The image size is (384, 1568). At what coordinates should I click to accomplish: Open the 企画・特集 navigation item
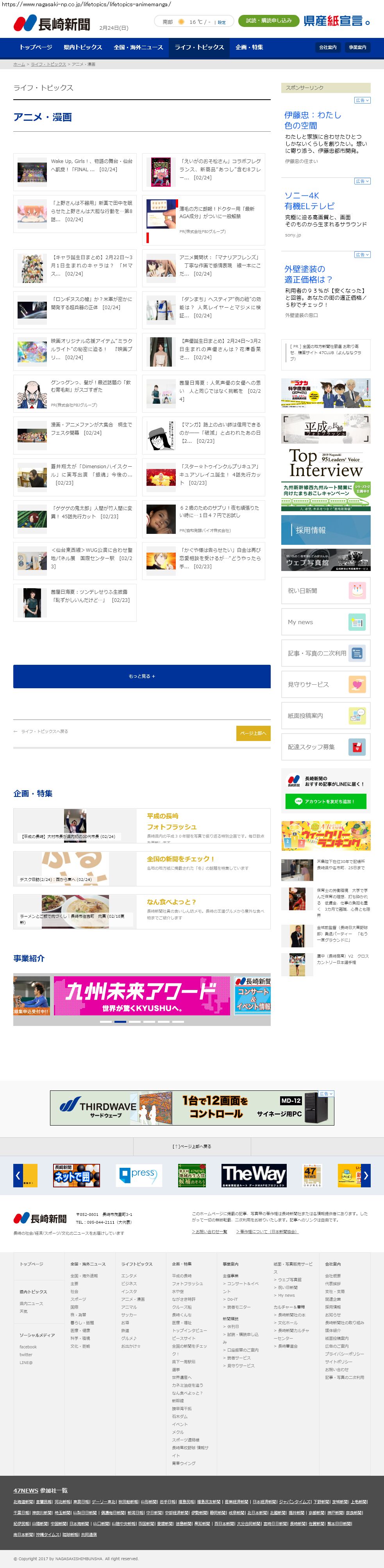click(249, 47)
